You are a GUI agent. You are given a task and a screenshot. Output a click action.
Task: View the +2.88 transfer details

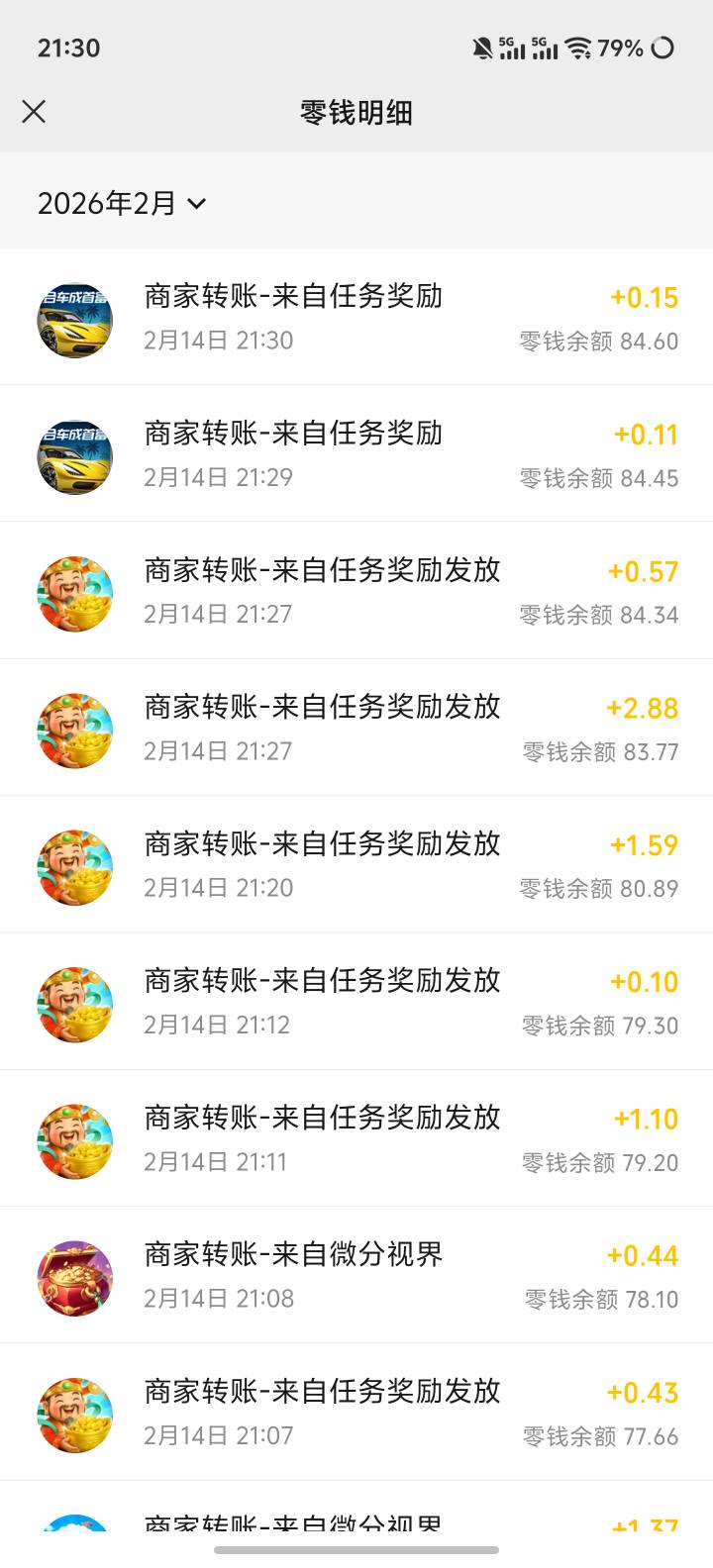click(x=356, y=728)
